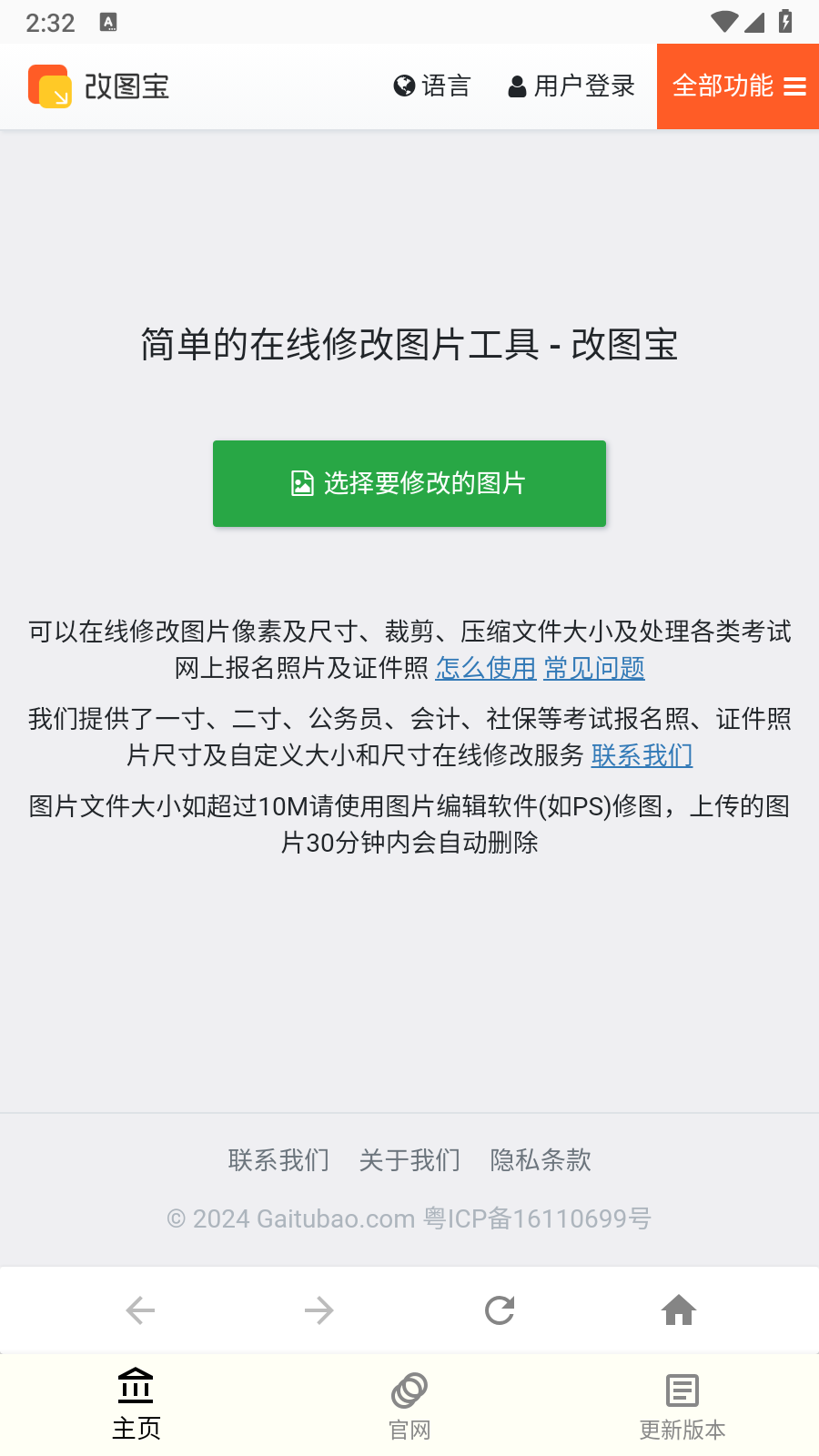Reload the page
Viewport: 819px width, 1456px height.
pos(500,1310)
